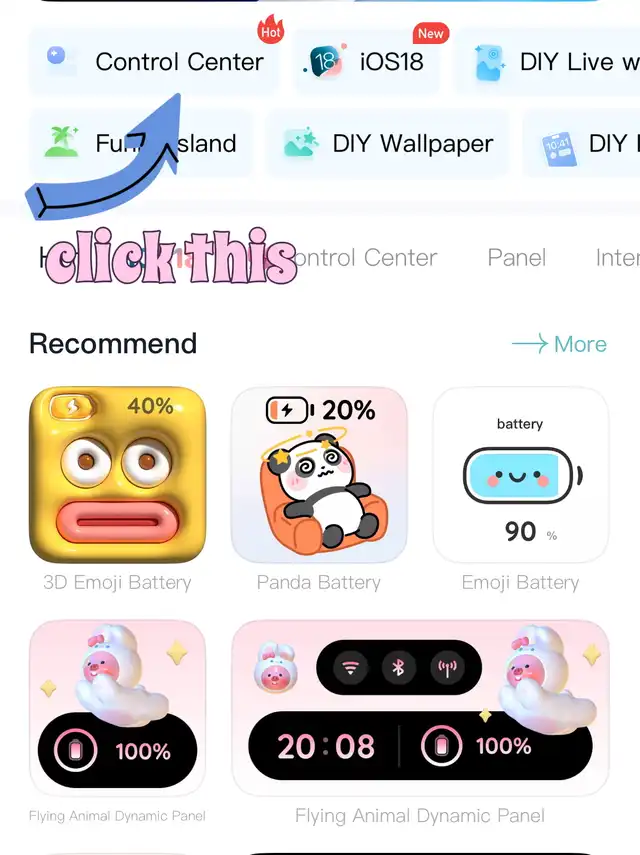The width and height of the screenshot is (640, 855).
Task: Open the Panda Battery widget
Action: tap(319, 476)
